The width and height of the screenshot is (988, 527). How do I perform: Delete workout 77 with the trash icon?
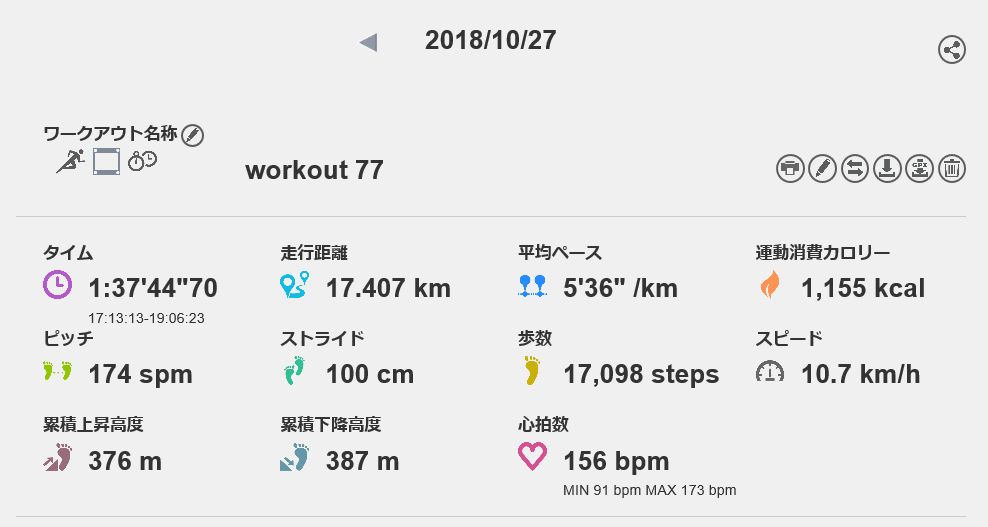[951, 168]
